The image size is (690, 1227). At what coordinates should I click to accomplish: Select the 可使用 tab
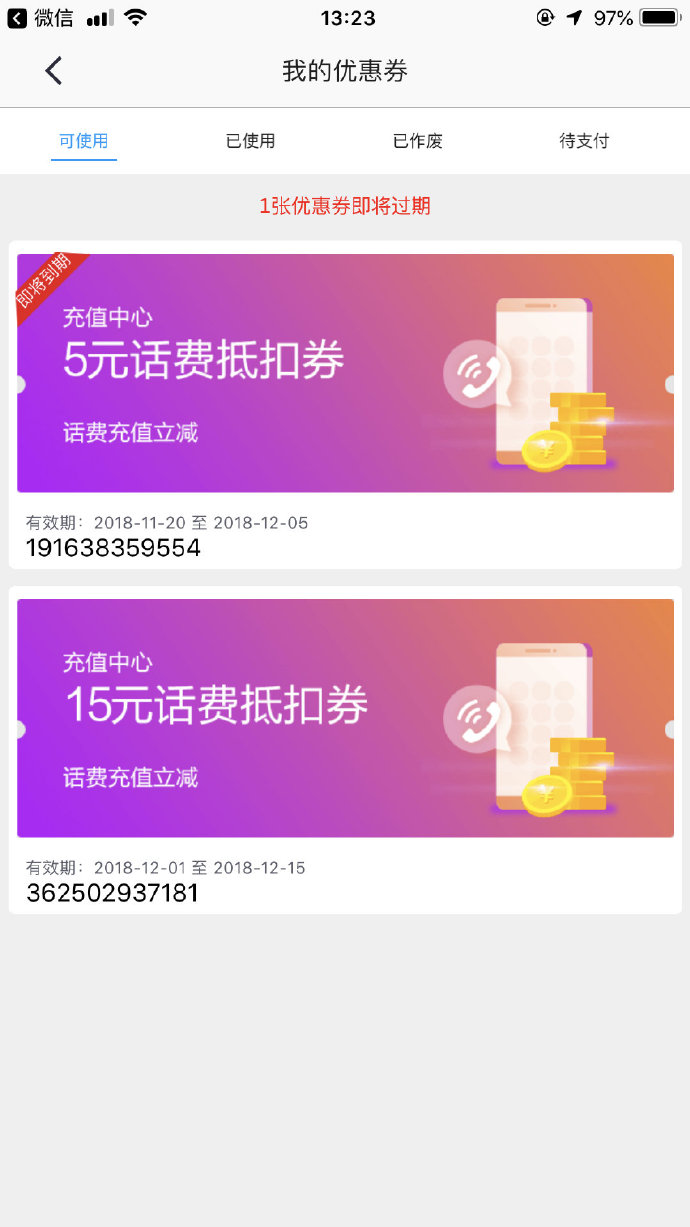click(x=84, y=141)
